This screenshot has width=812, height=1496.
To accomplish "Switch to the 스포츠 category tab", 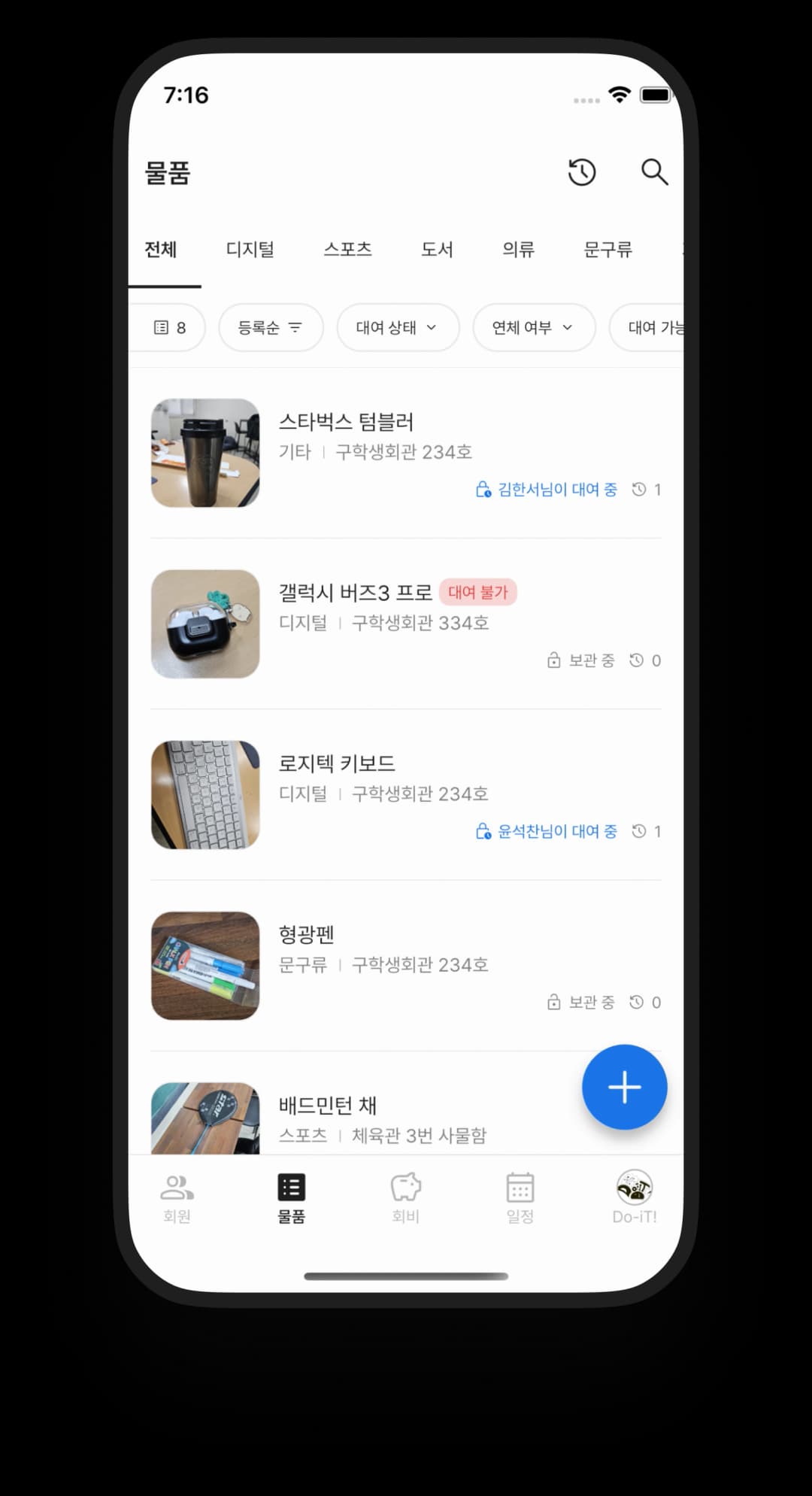I will [347, 250].
